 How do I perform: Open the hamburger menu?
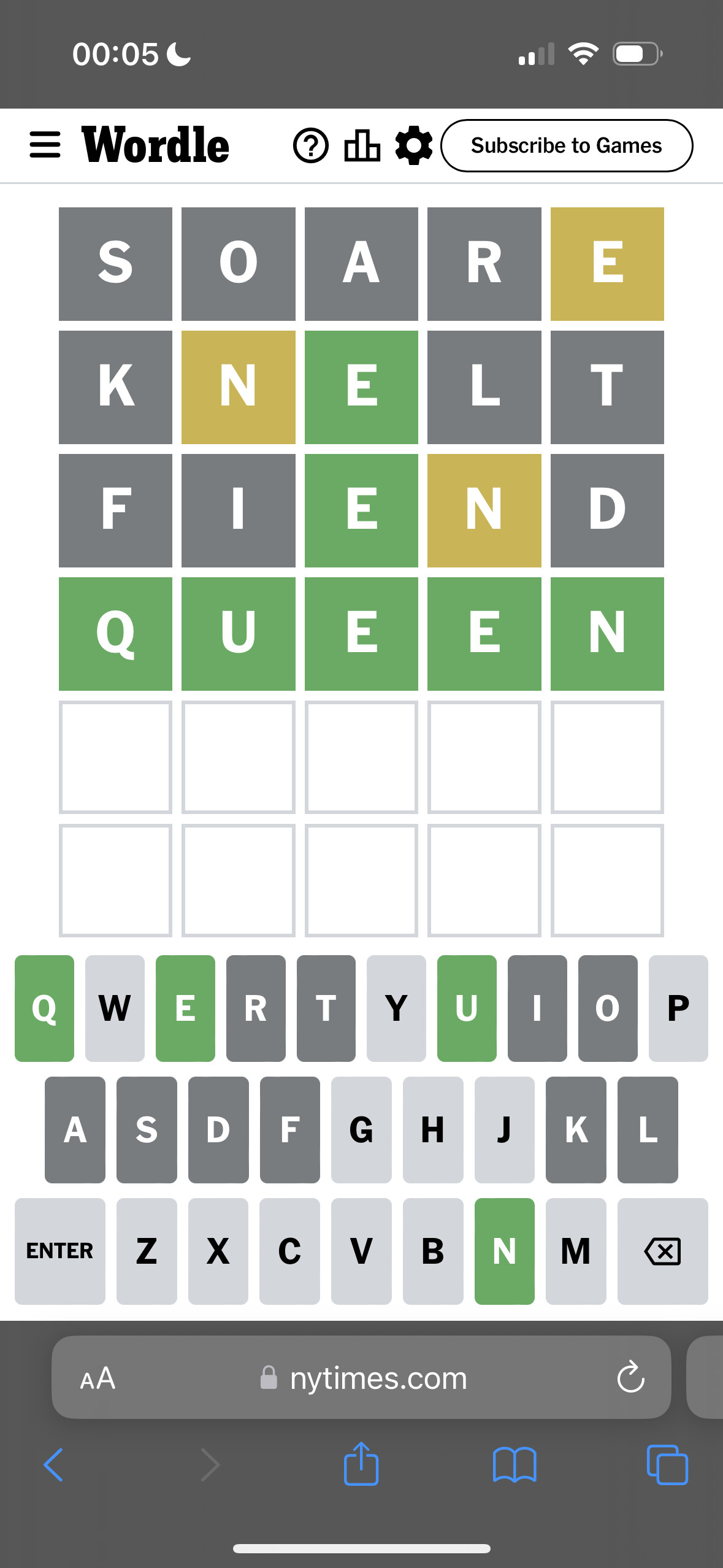pos(45,145)
